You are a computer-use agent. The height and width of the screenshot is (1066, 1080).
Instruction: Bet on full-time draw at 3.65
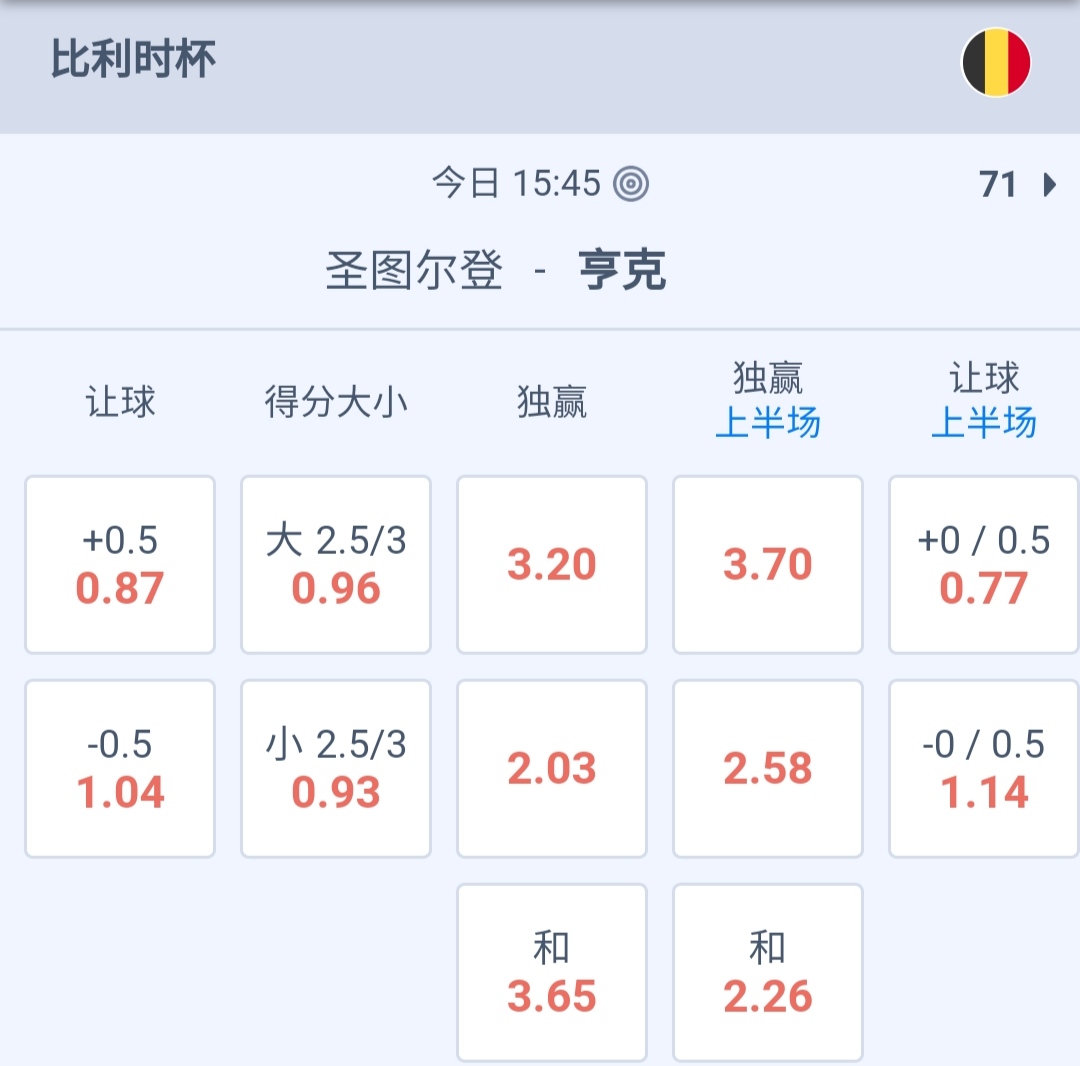pyautogui.click(x=552, y=972)
